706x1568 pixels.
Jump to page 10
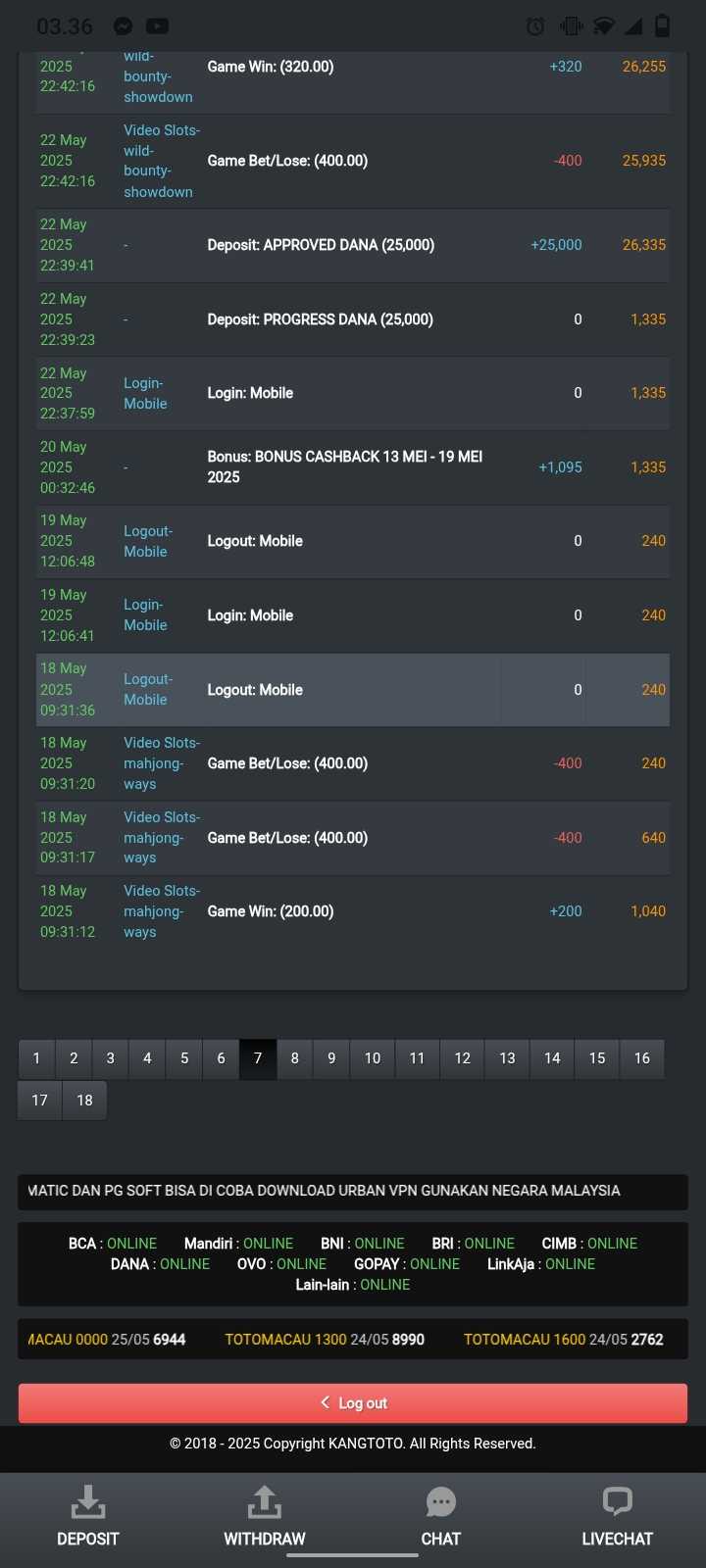[373, 1058]
